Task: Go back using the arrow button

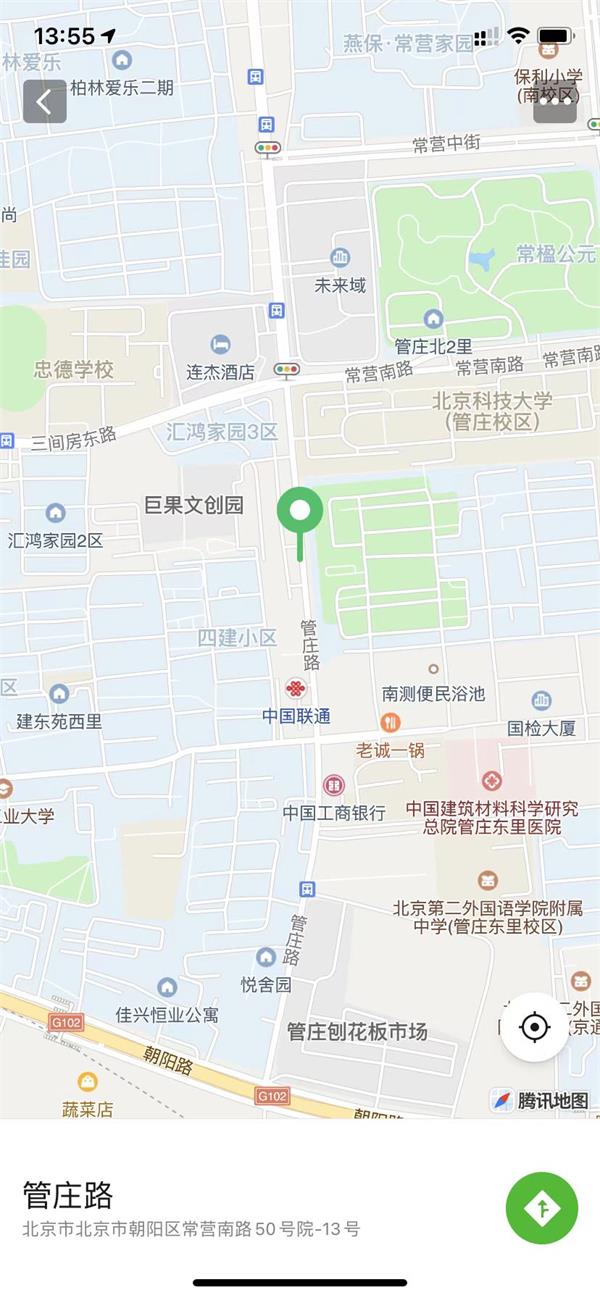Action: 45,101
